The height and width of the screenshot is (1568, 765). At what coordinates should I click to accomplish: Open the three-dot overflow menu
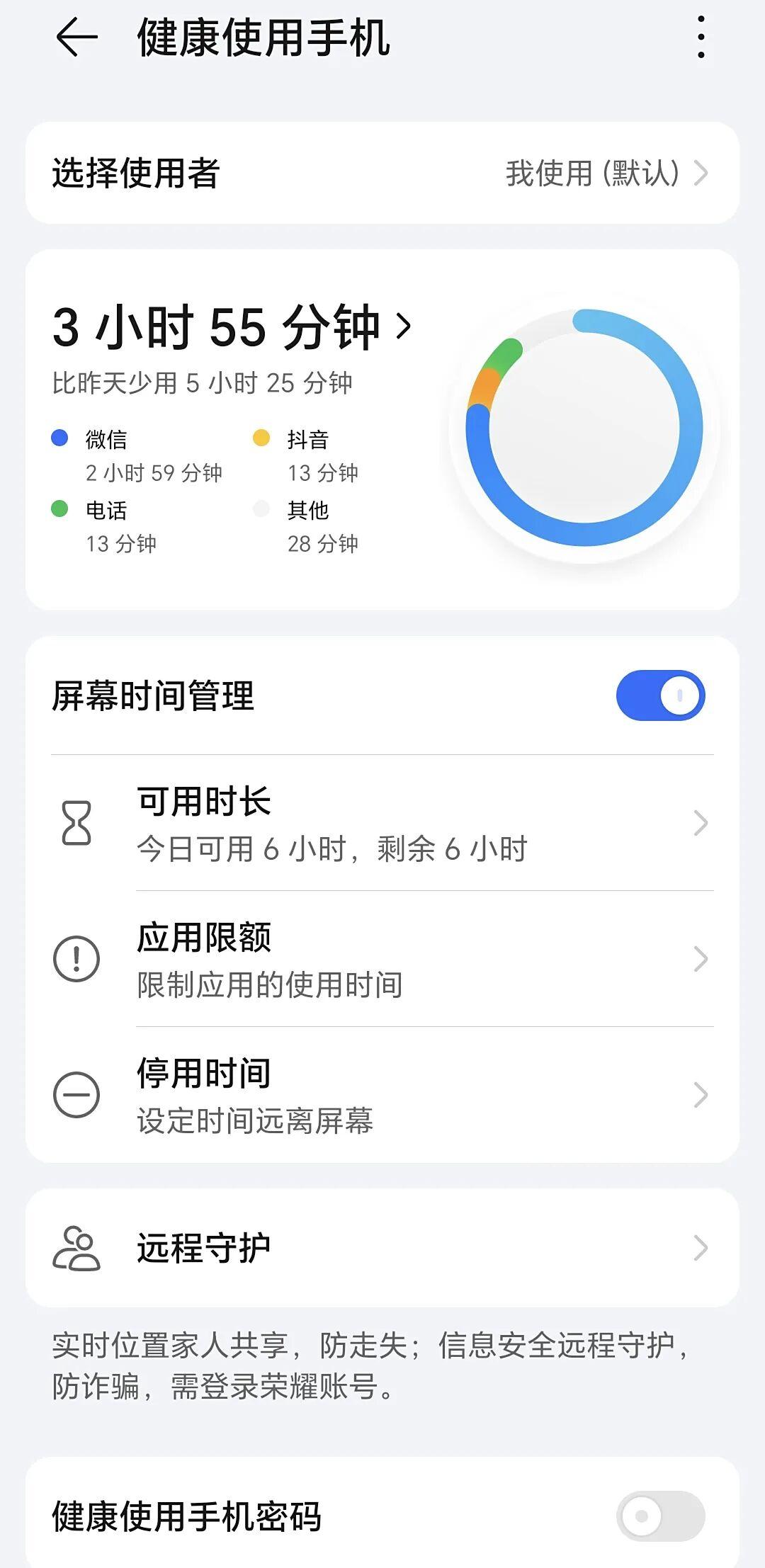click(701, 37)
